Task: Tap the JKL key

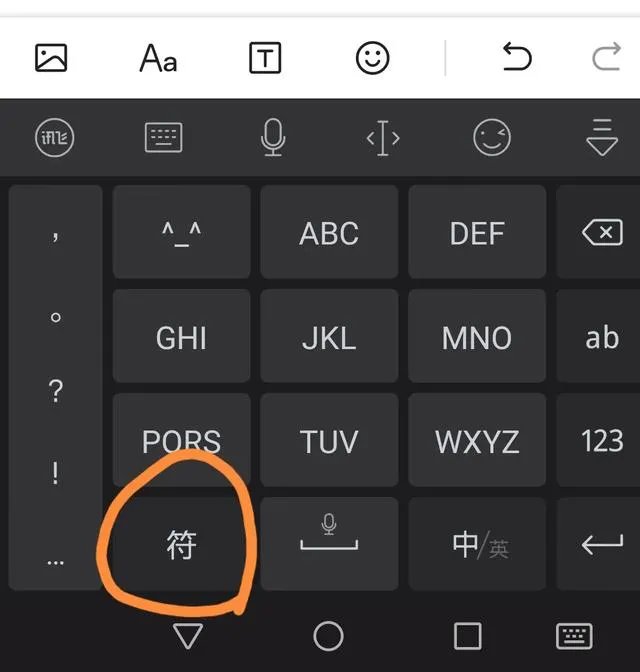Action: 329,338
